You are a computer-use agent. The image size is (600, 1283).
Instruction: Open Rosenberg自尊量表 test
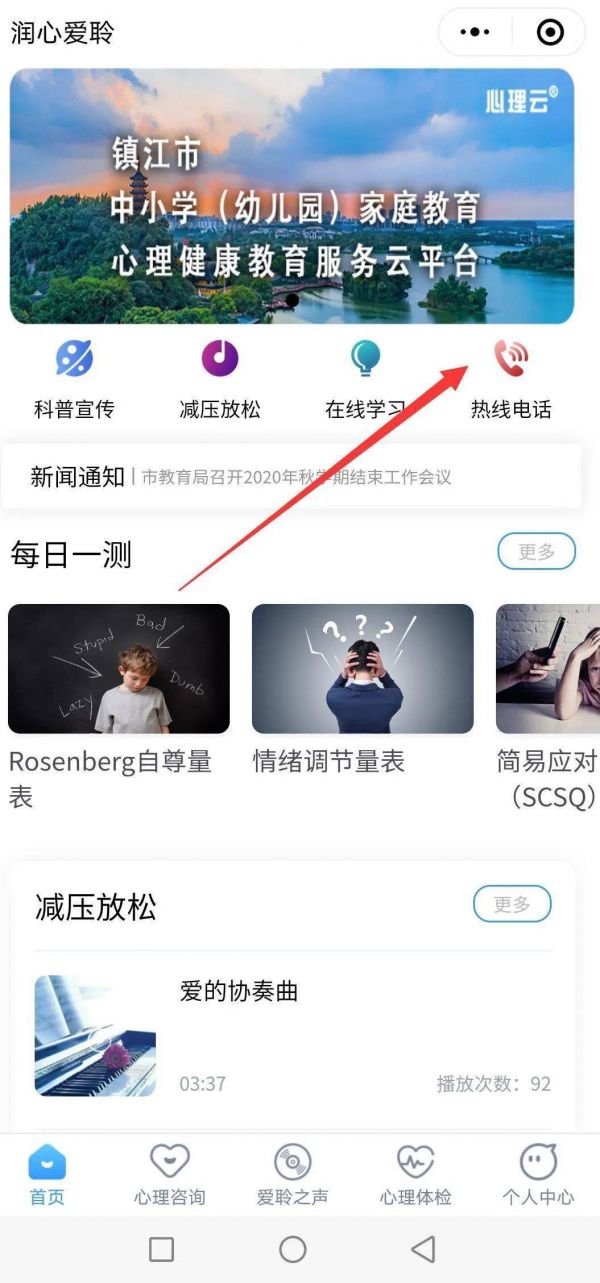click(x=118, y=669)
